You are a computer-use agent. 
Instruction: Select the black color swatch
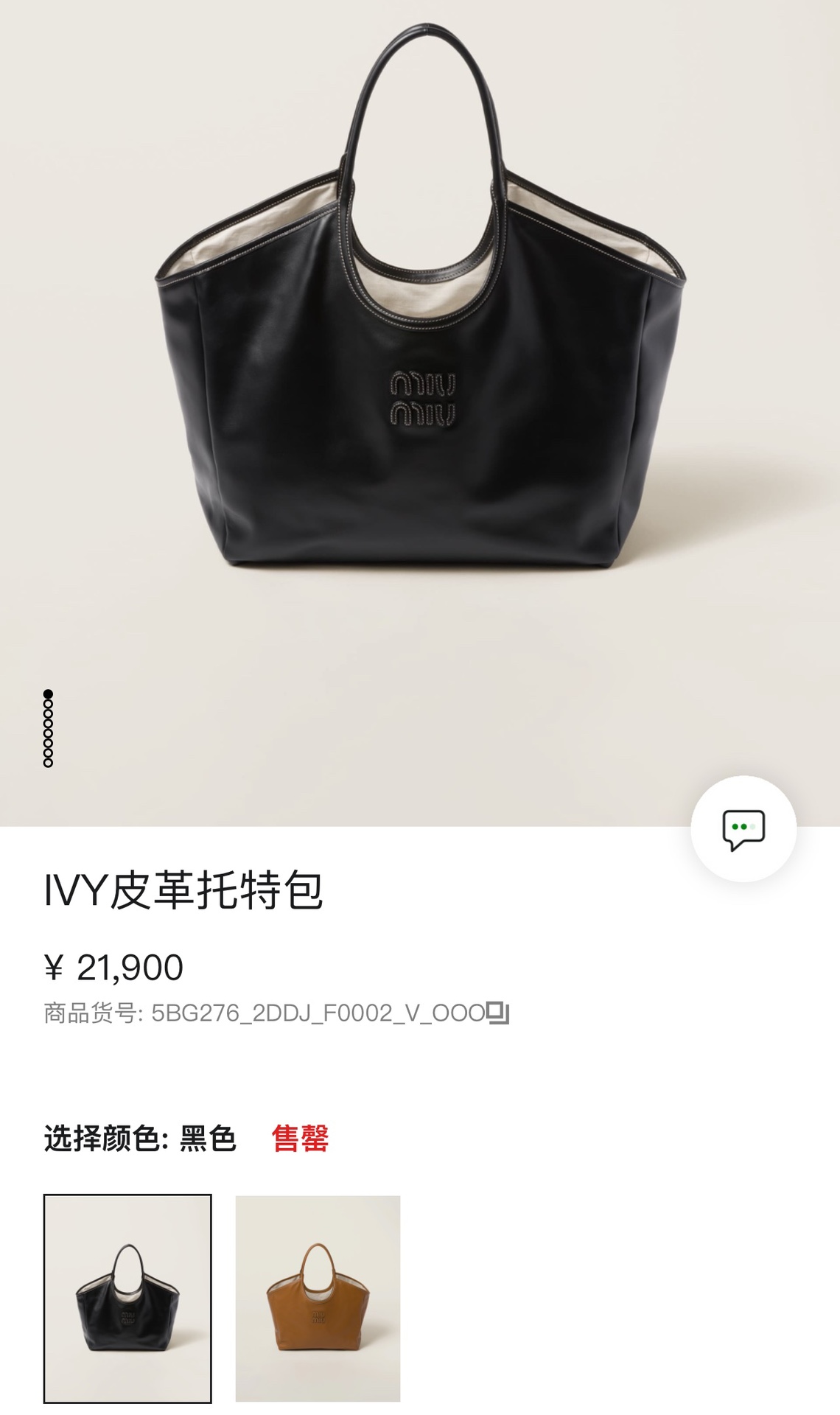pos(127,1298)
